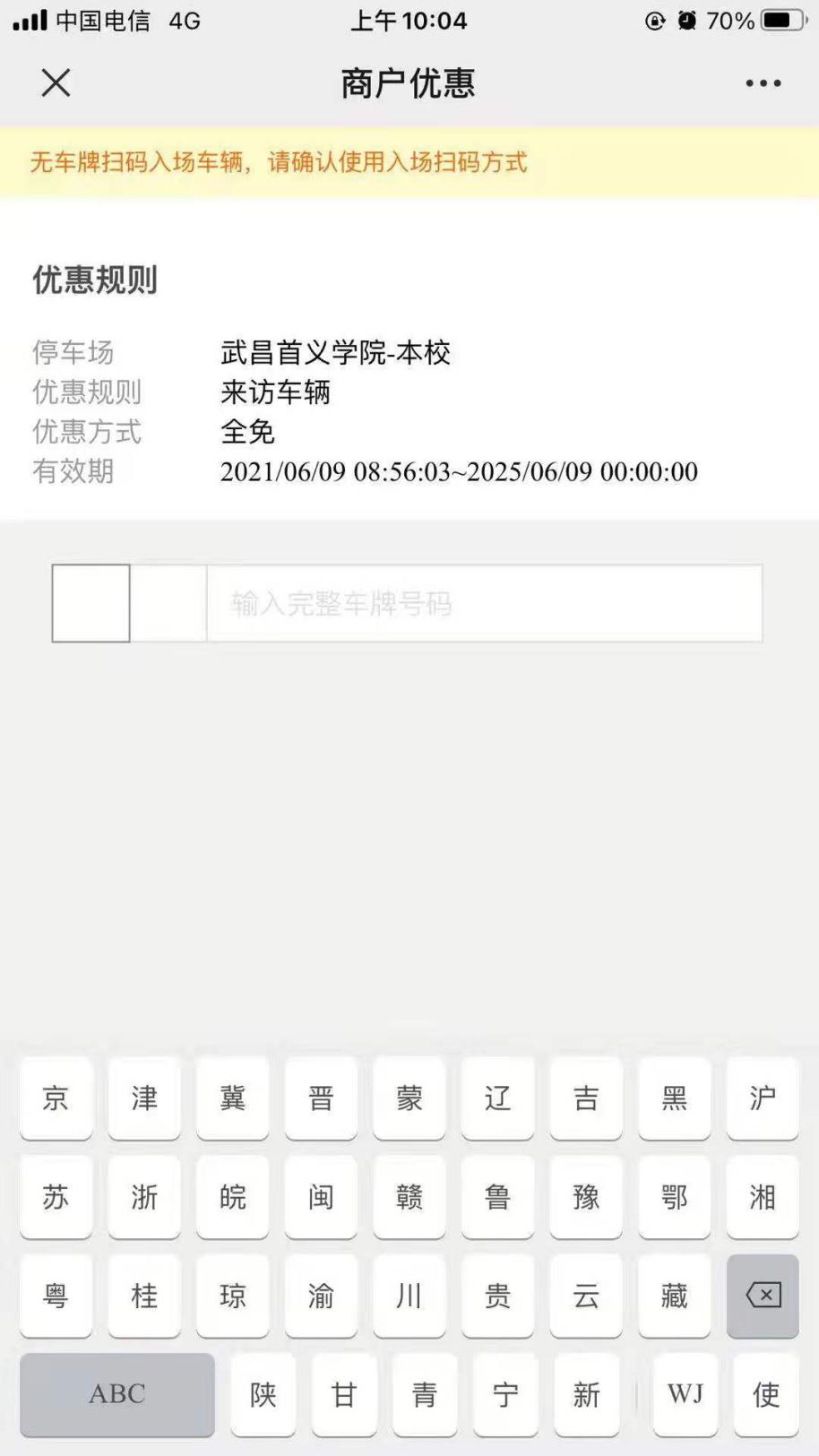Type the 鄂 province key
Viewport: 819px width, 1456px height.
[674, 1196]
